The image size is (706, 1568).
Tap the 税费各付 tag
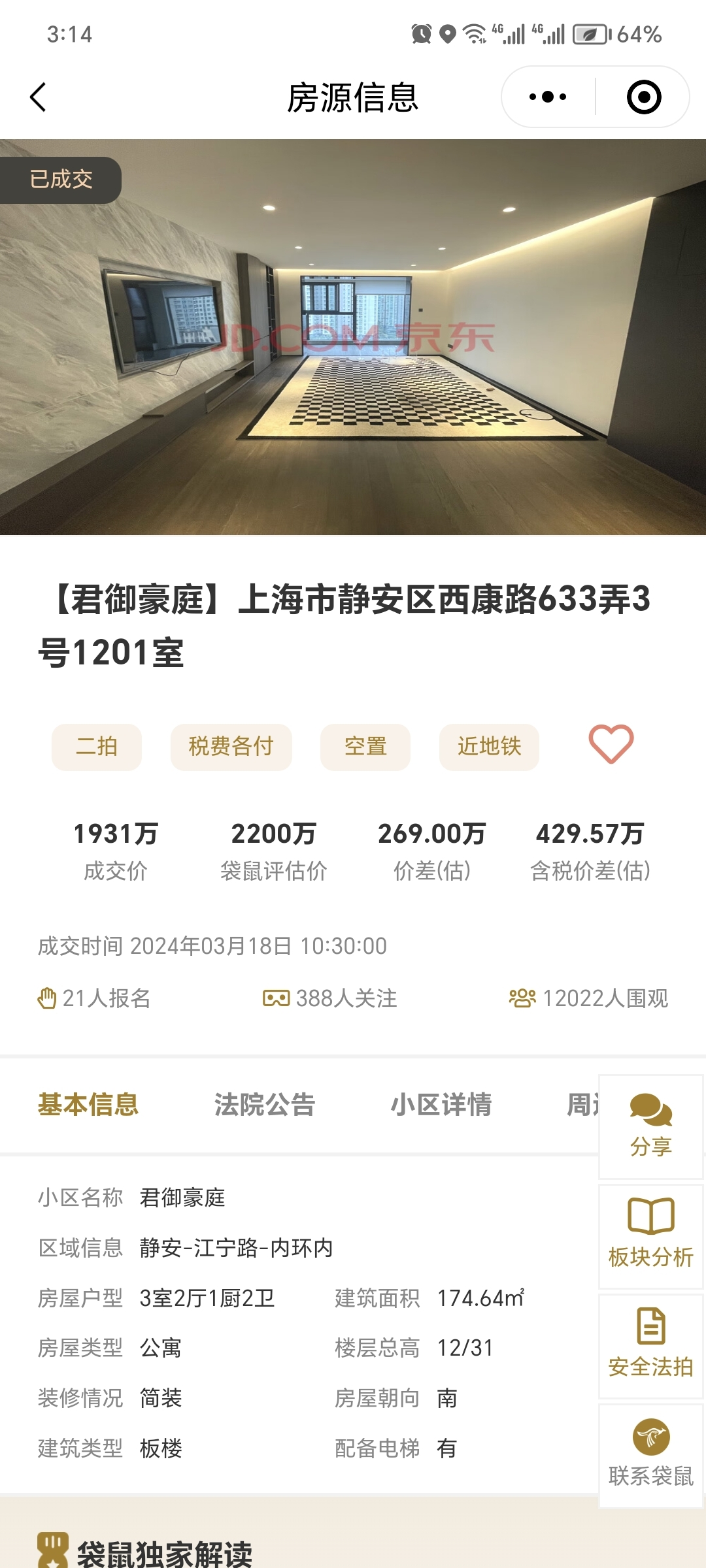(x=231, y=747)
